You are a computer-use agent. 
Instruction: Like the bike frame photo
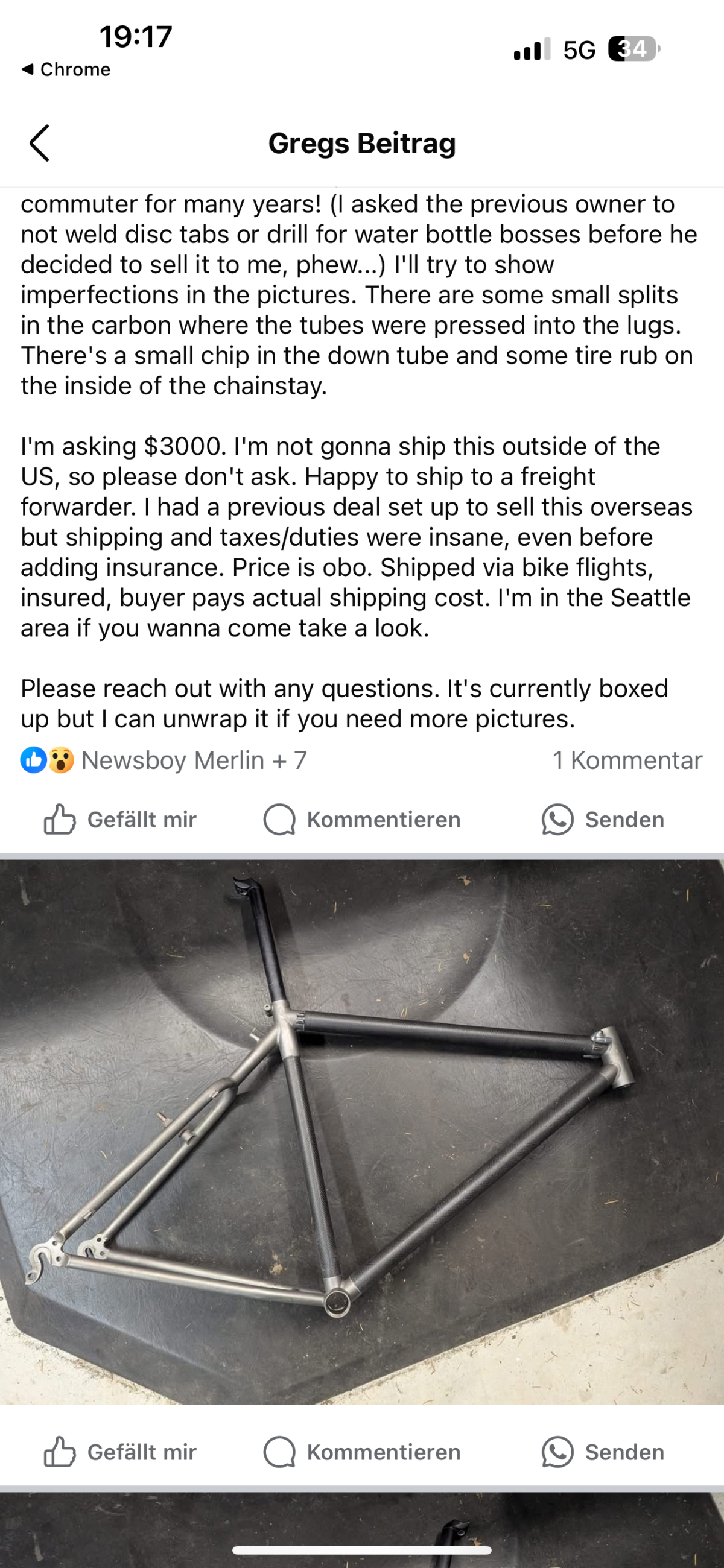[x=120, y=1452]
